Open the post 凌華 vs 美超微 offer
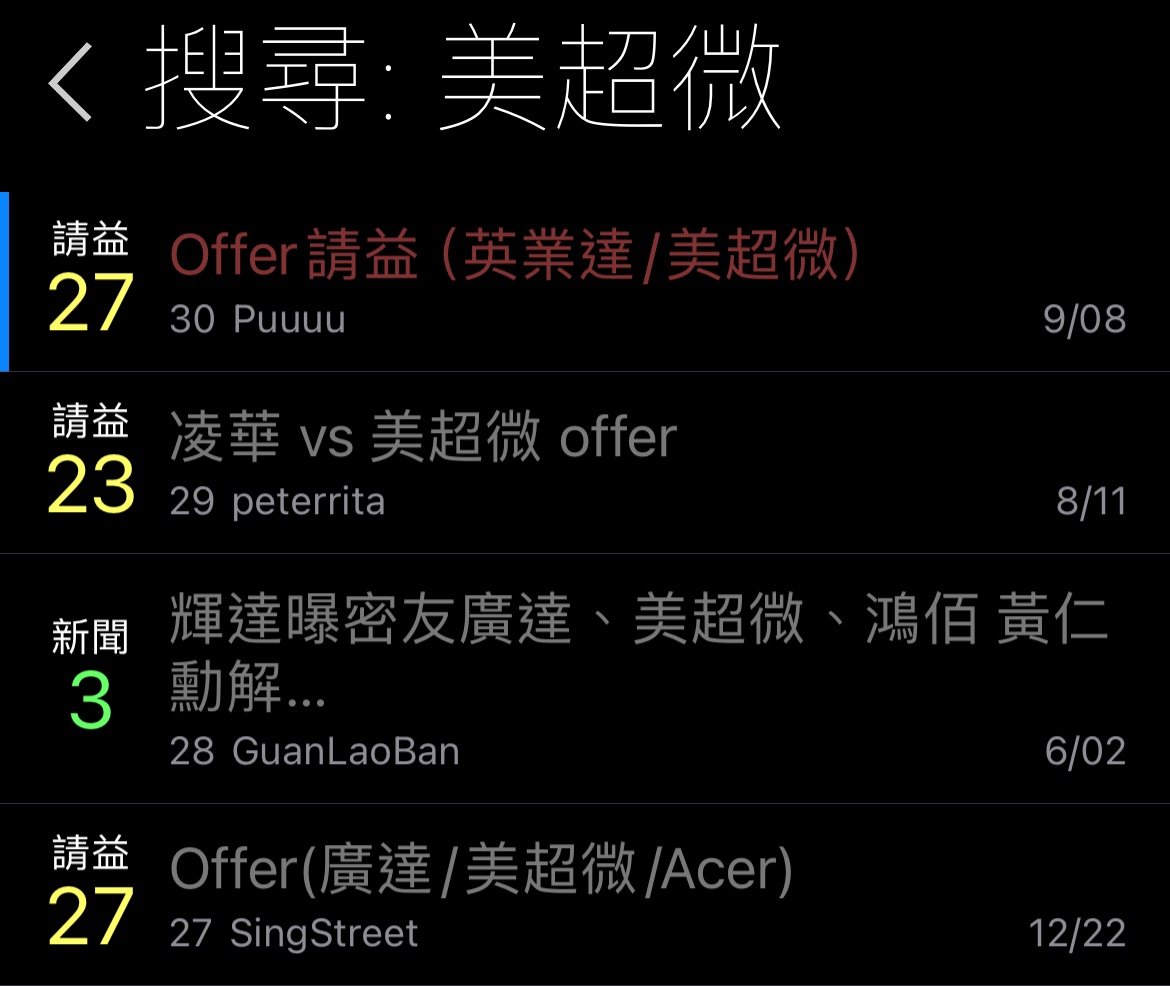 coord(424,439)
